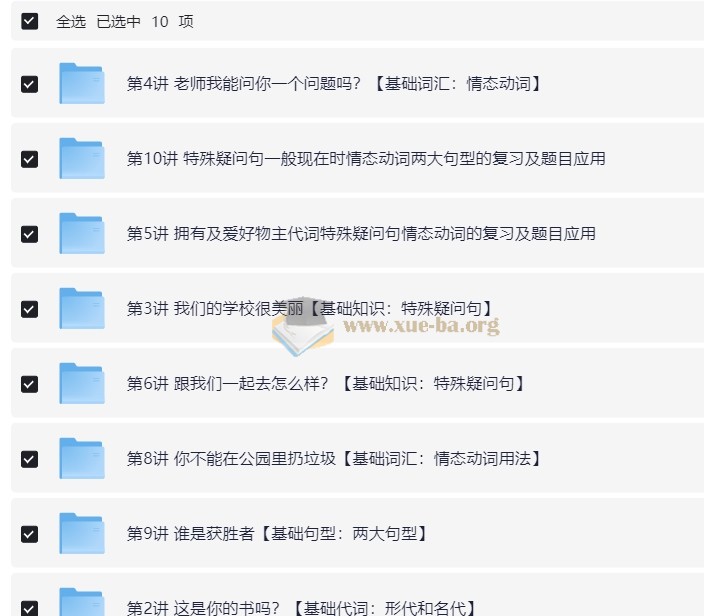
Task: Open folder 第2讲 这是你的书吗
Action: click(x=301, y=607)
